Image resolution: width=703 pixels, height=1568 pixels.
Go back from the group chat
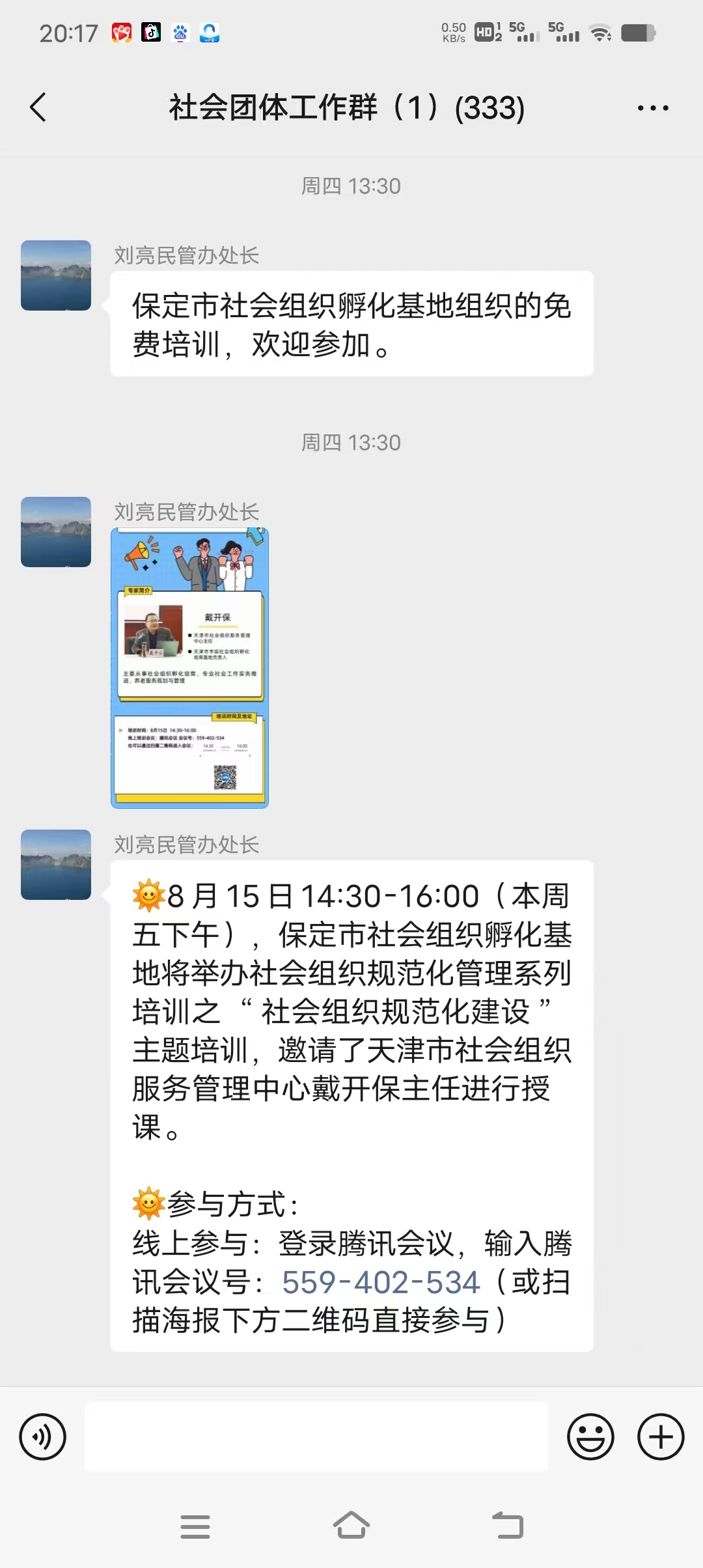point(38,107)
